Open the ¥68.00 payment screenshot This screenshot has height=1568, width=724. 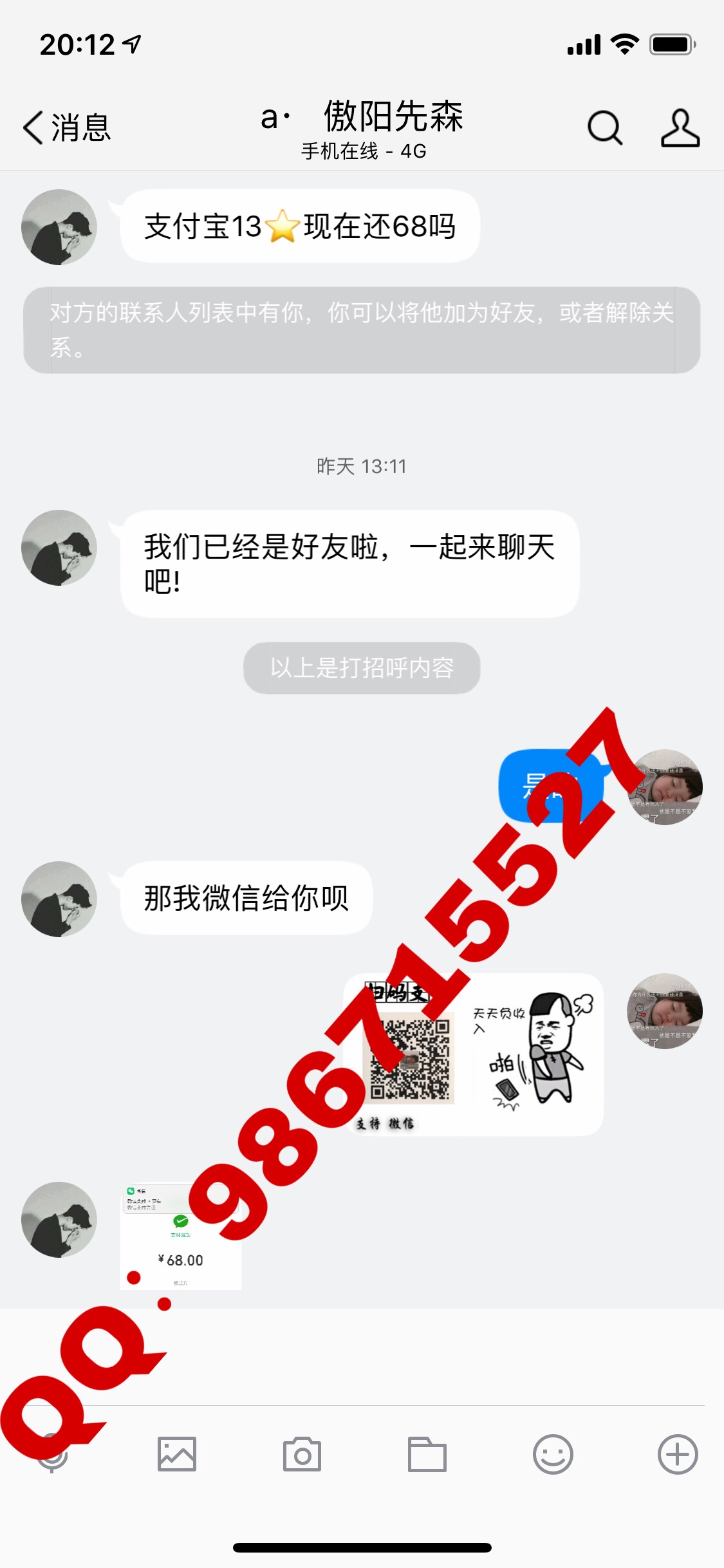pos(181,1236)
